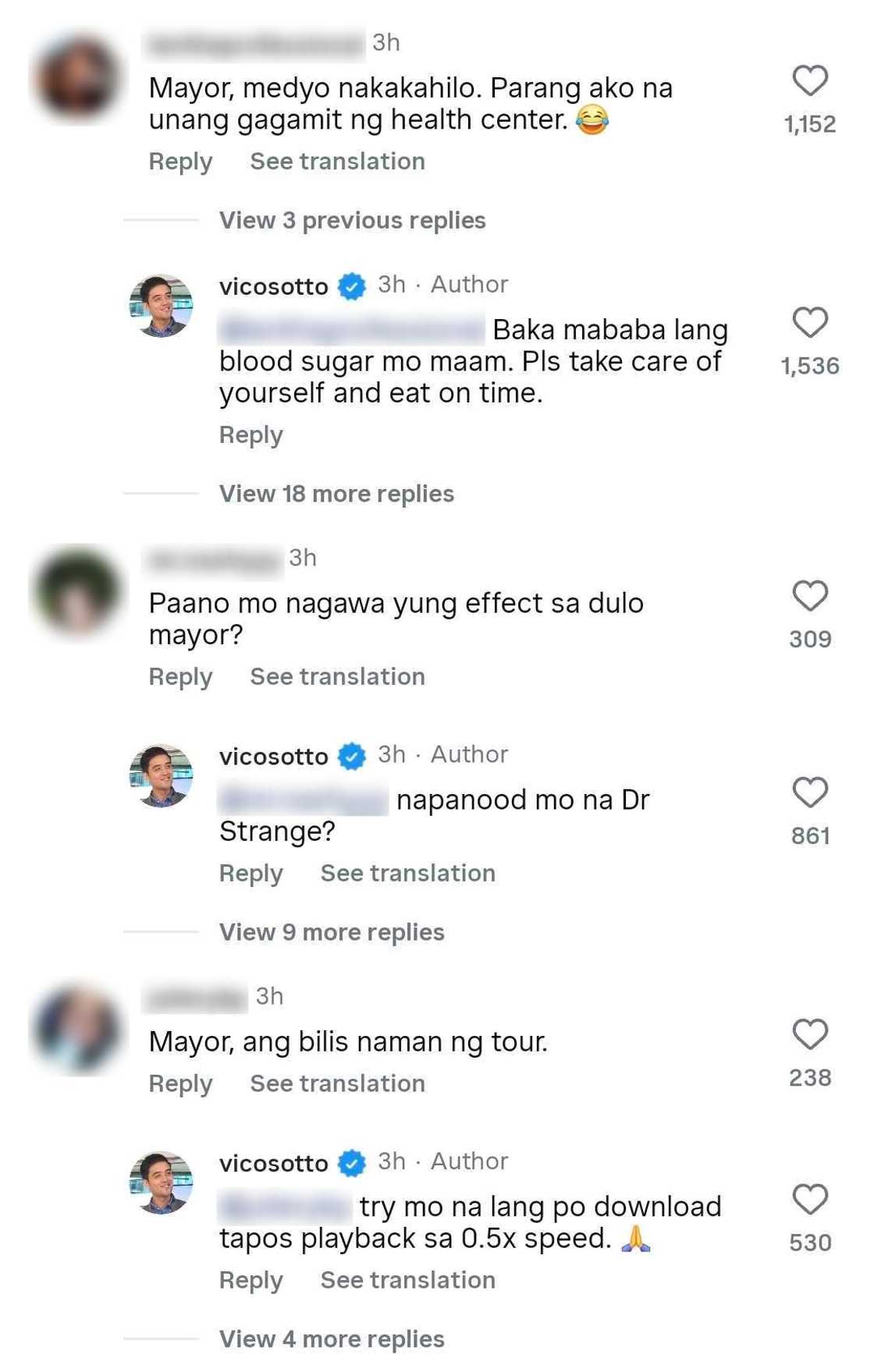Like the napanood mo na Dr Strange reply
874x1372 pixels.
point(812,792)
